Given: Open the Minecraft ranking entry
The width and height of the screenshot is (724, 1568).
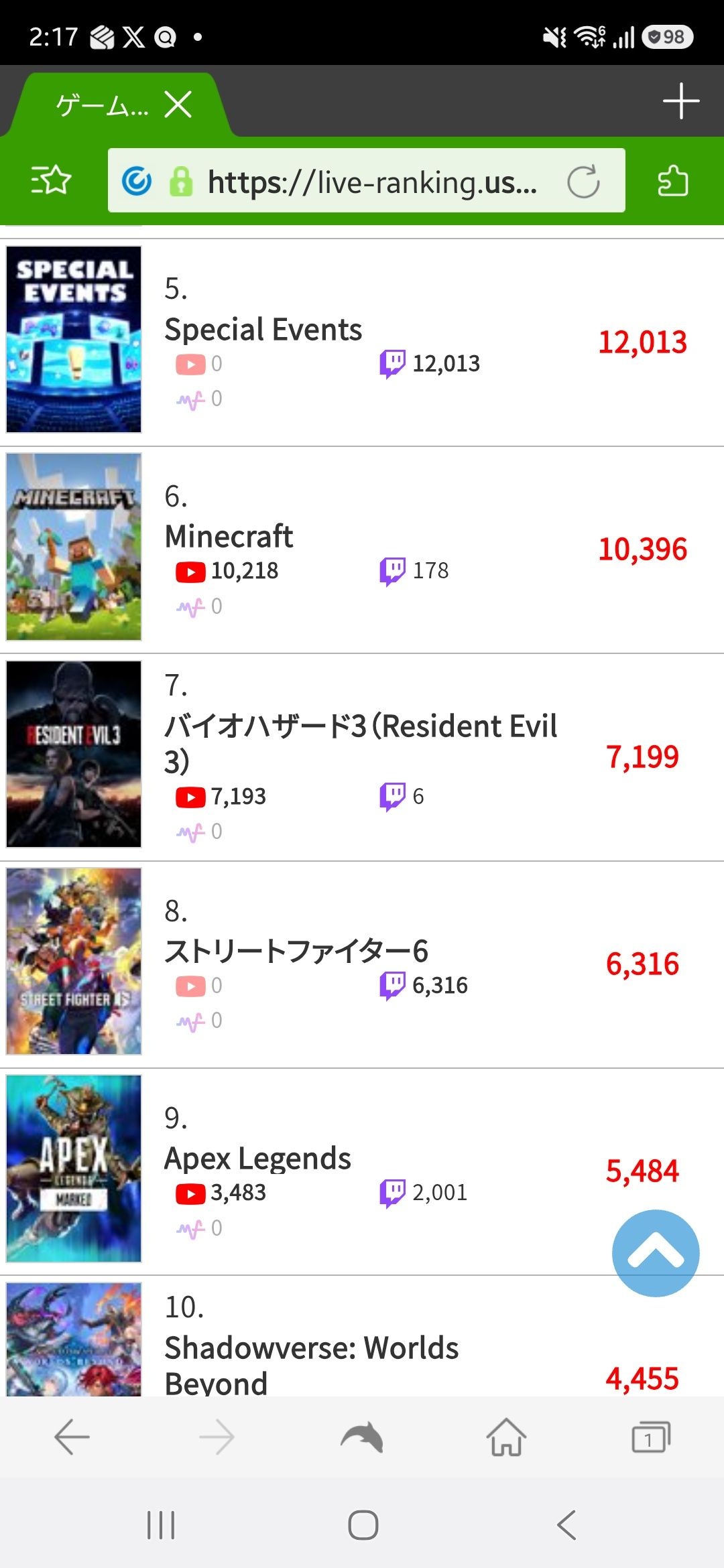Looking at the screenshot, I should pos(362,549).
